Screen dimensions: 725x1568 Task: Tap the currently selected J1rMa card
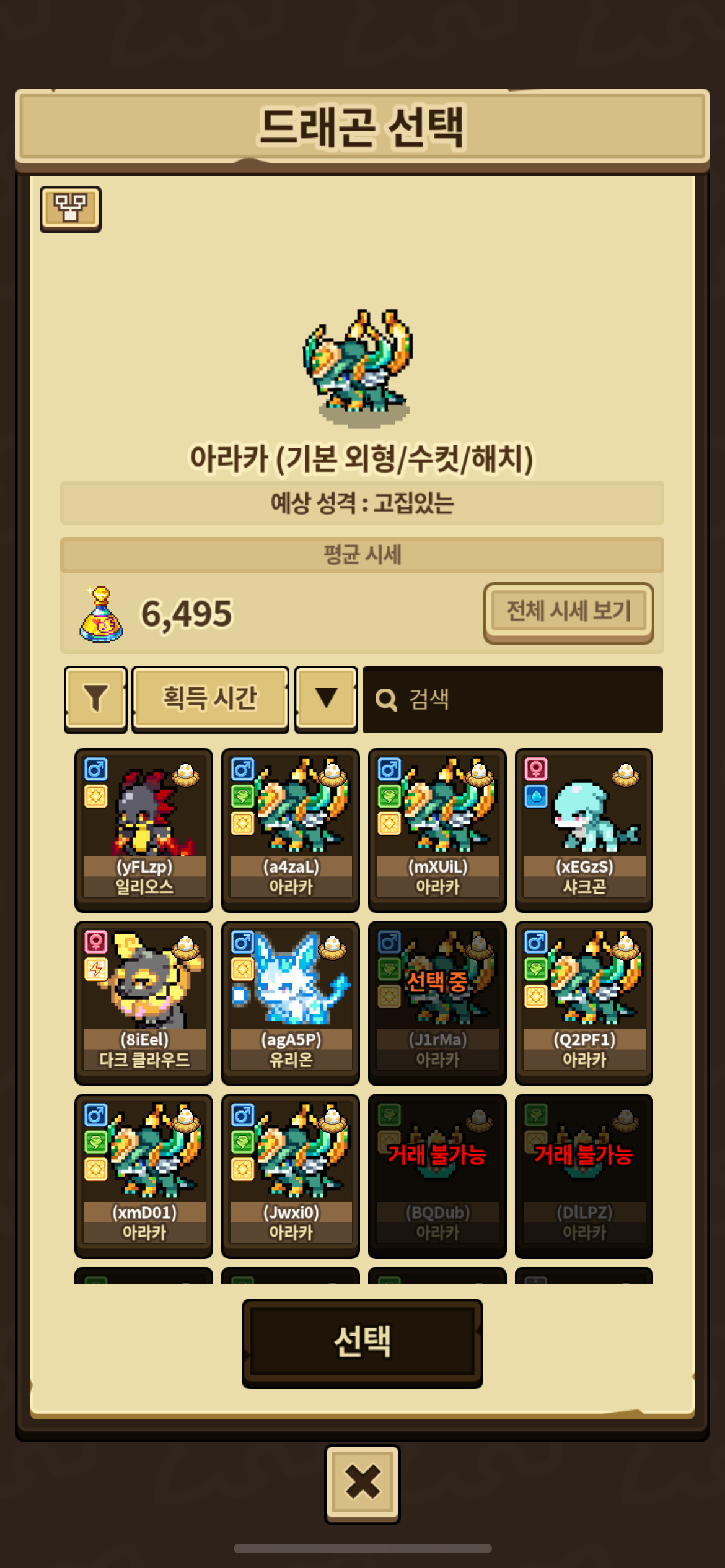[x=437, y=1003]
